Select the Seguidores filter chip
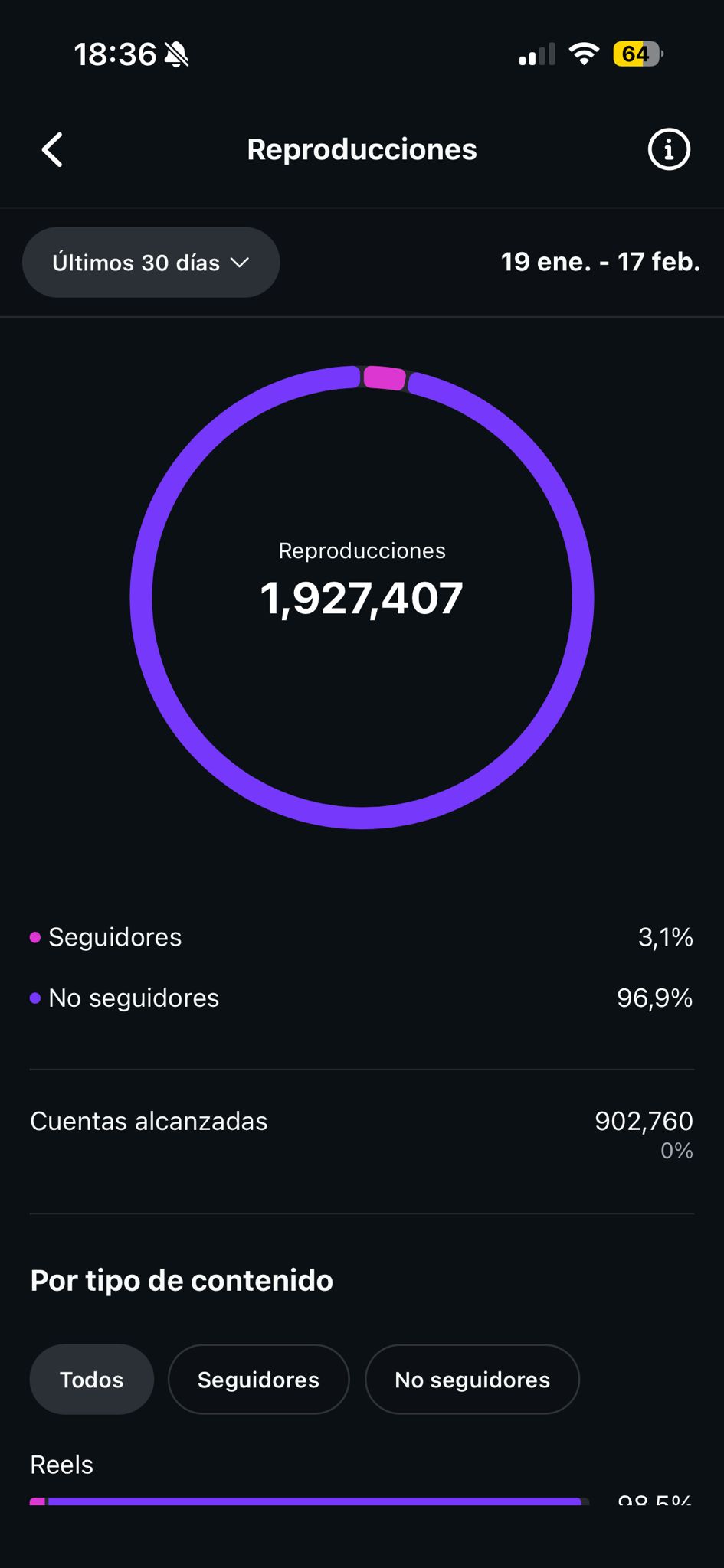Screen dimensions: 724x1568 (x=258, y=1379)
